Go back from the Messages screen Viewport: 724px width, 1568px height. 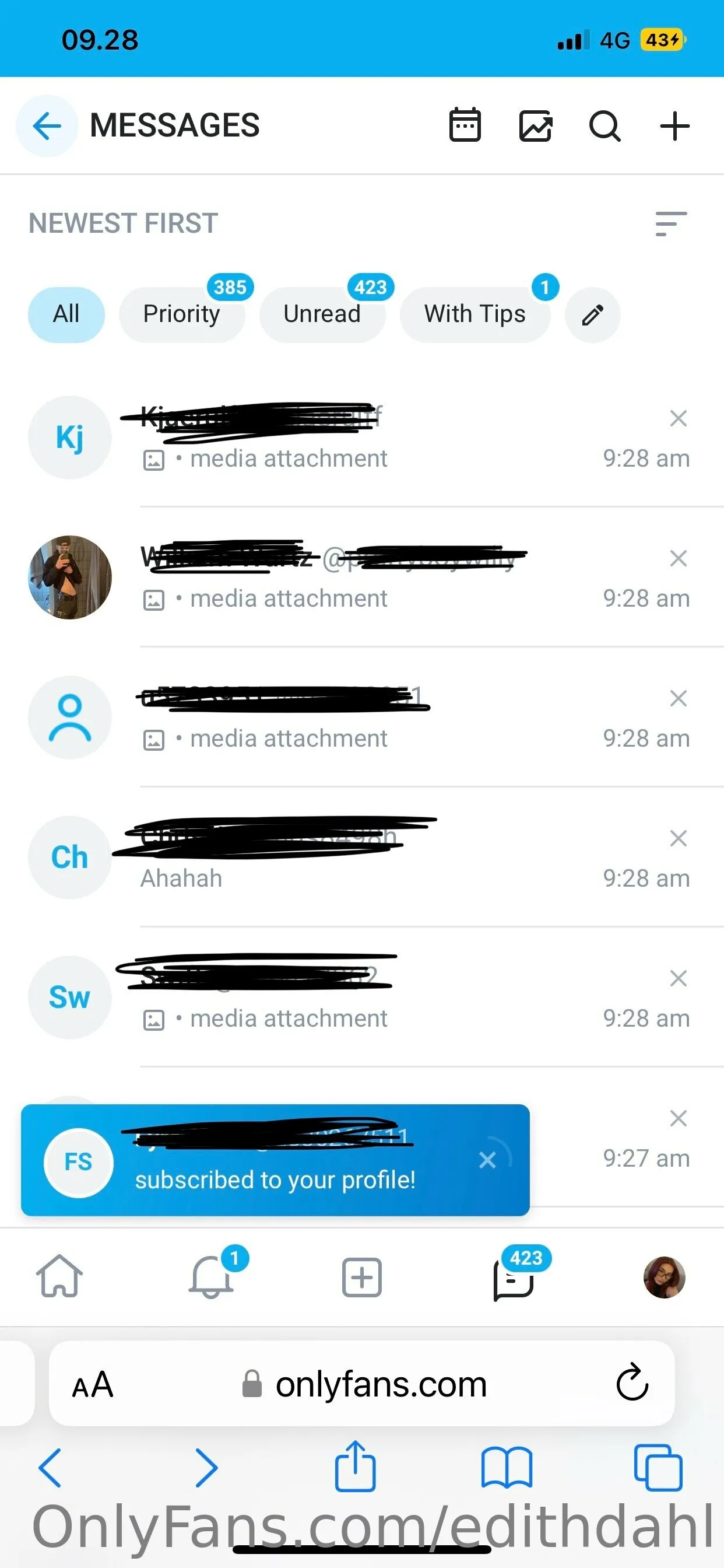(47, 126)
